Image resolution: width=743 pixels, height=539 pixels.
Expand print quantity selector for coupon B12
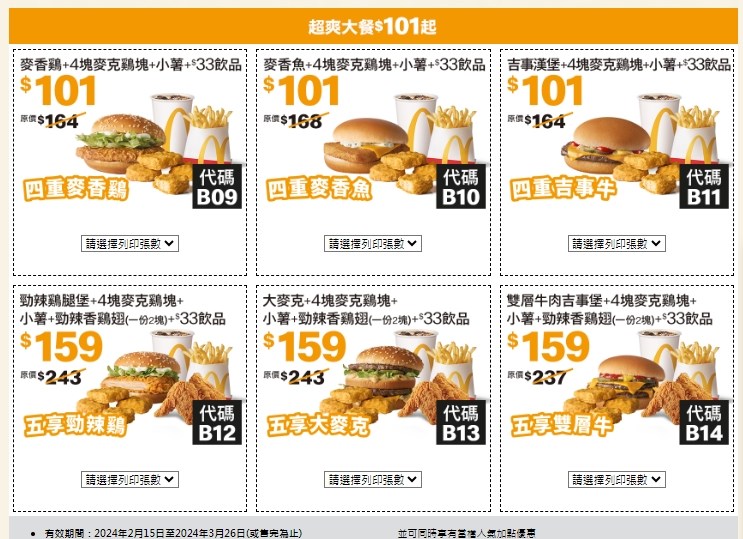pos(130,480)
